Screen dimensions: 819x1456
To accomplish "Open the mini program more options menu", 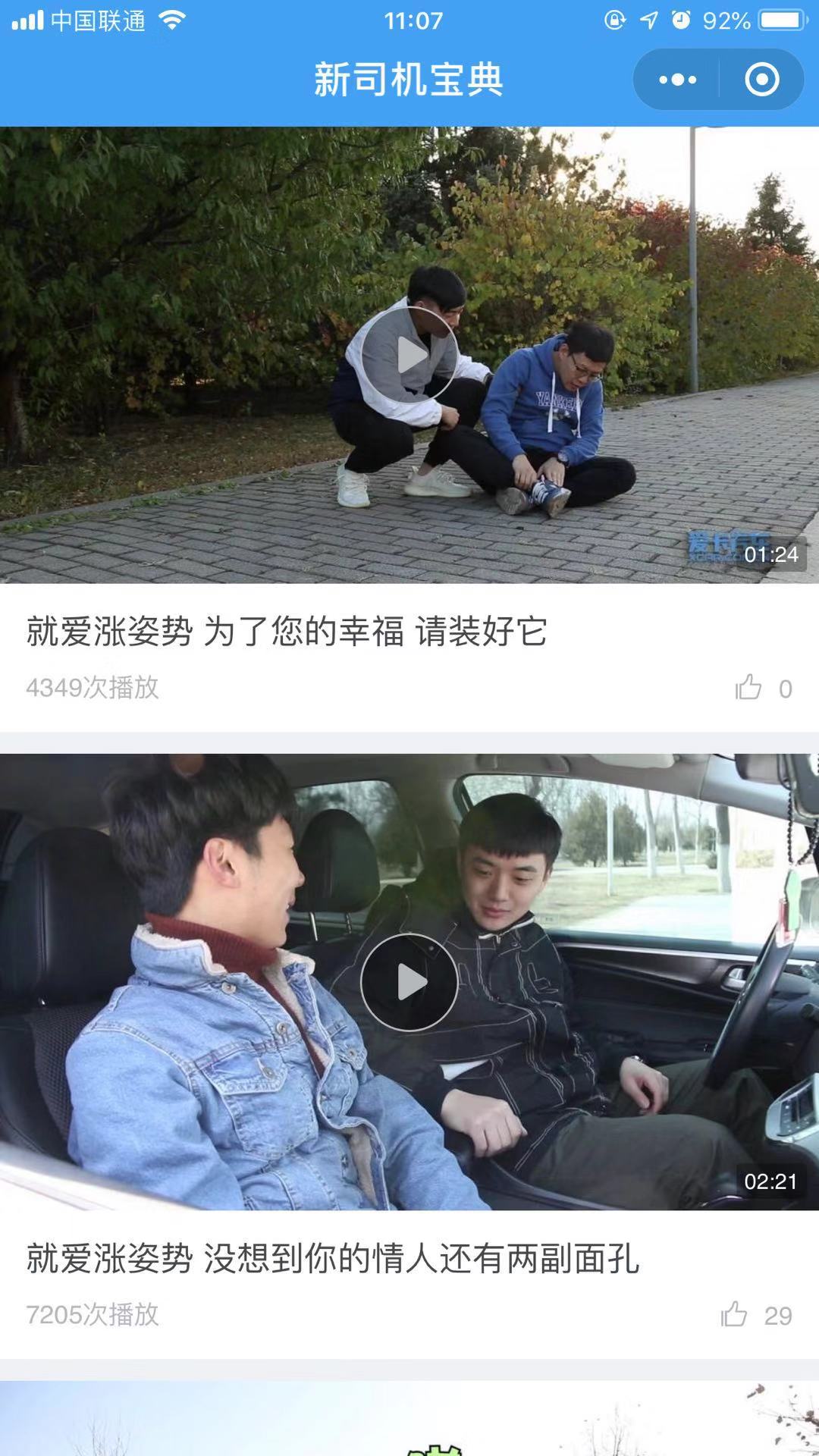I will (x=677, y=80).
